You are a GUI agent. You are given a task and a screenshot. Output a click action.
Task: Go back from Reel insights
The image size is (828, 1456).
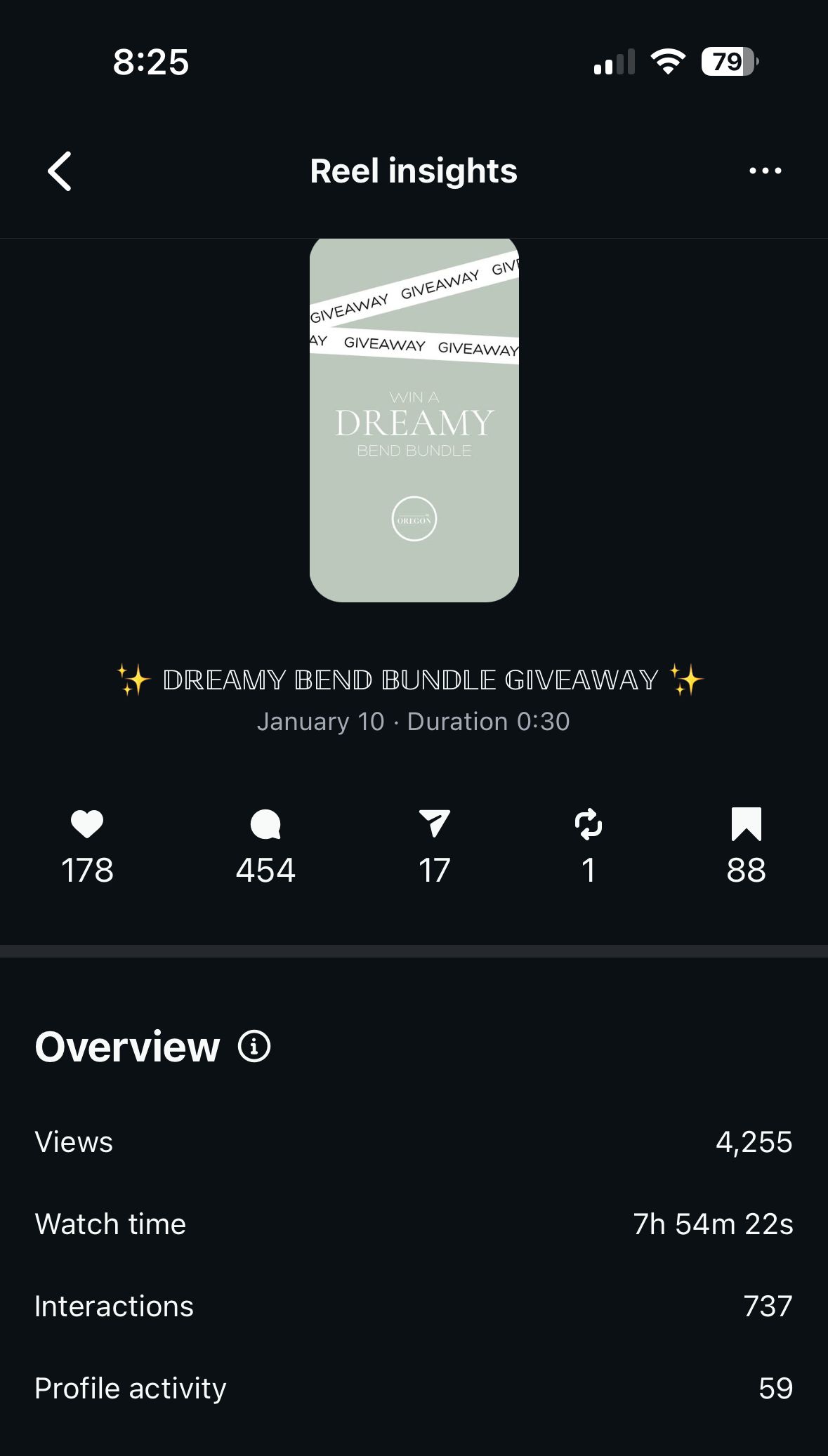60,171
